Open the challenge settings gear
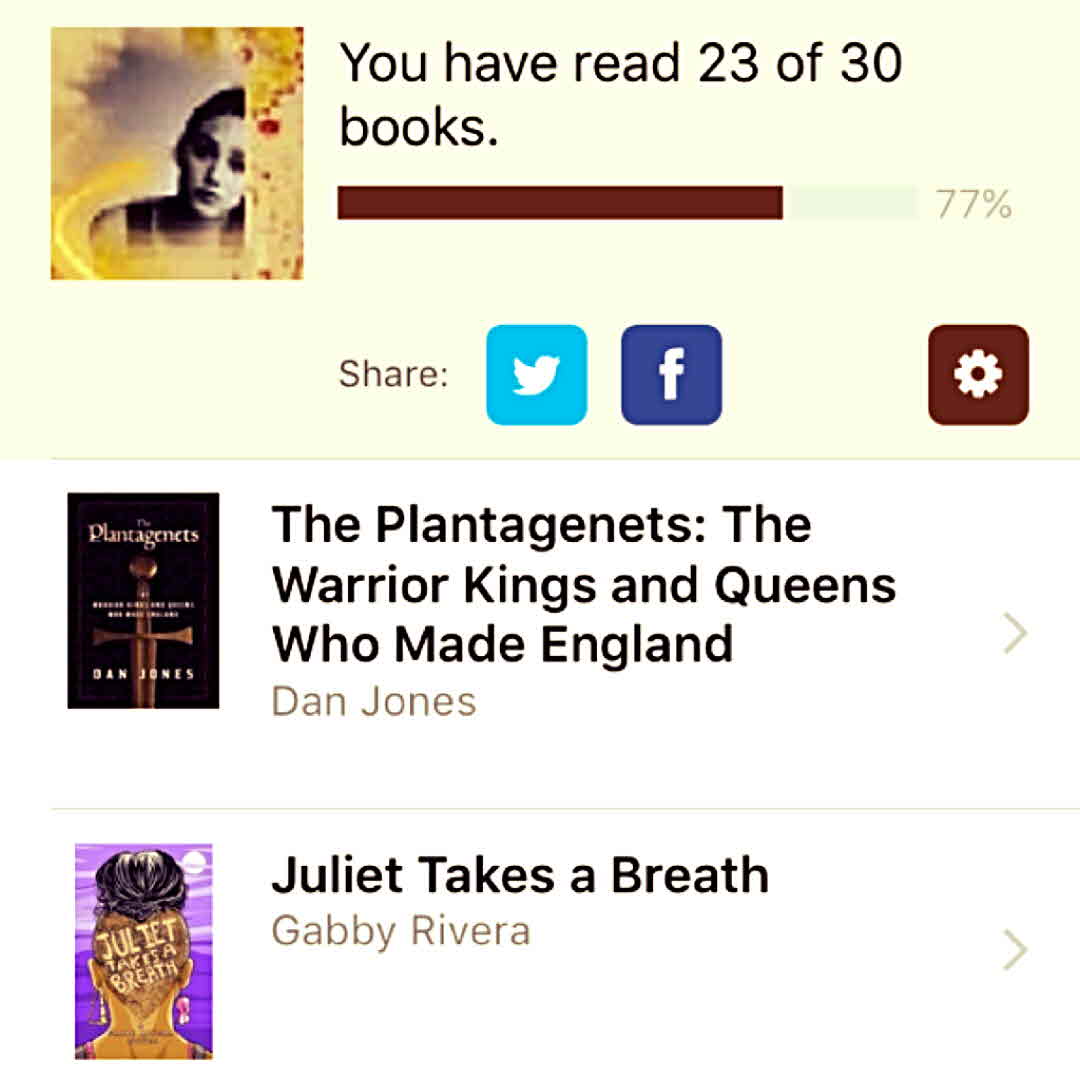This screenshot has height=1080, width=1080. pos(977,375)
